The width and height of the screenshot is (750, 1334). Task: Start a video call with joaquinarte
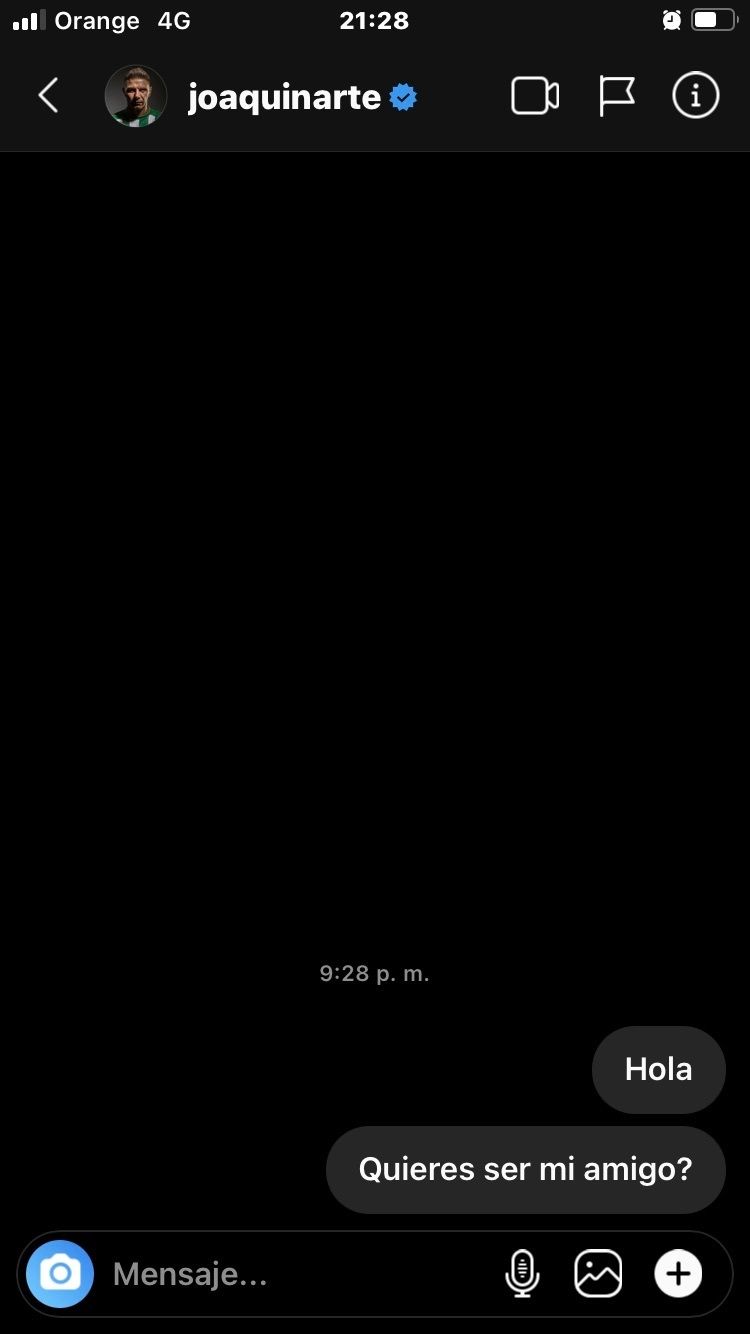[535, 96]
